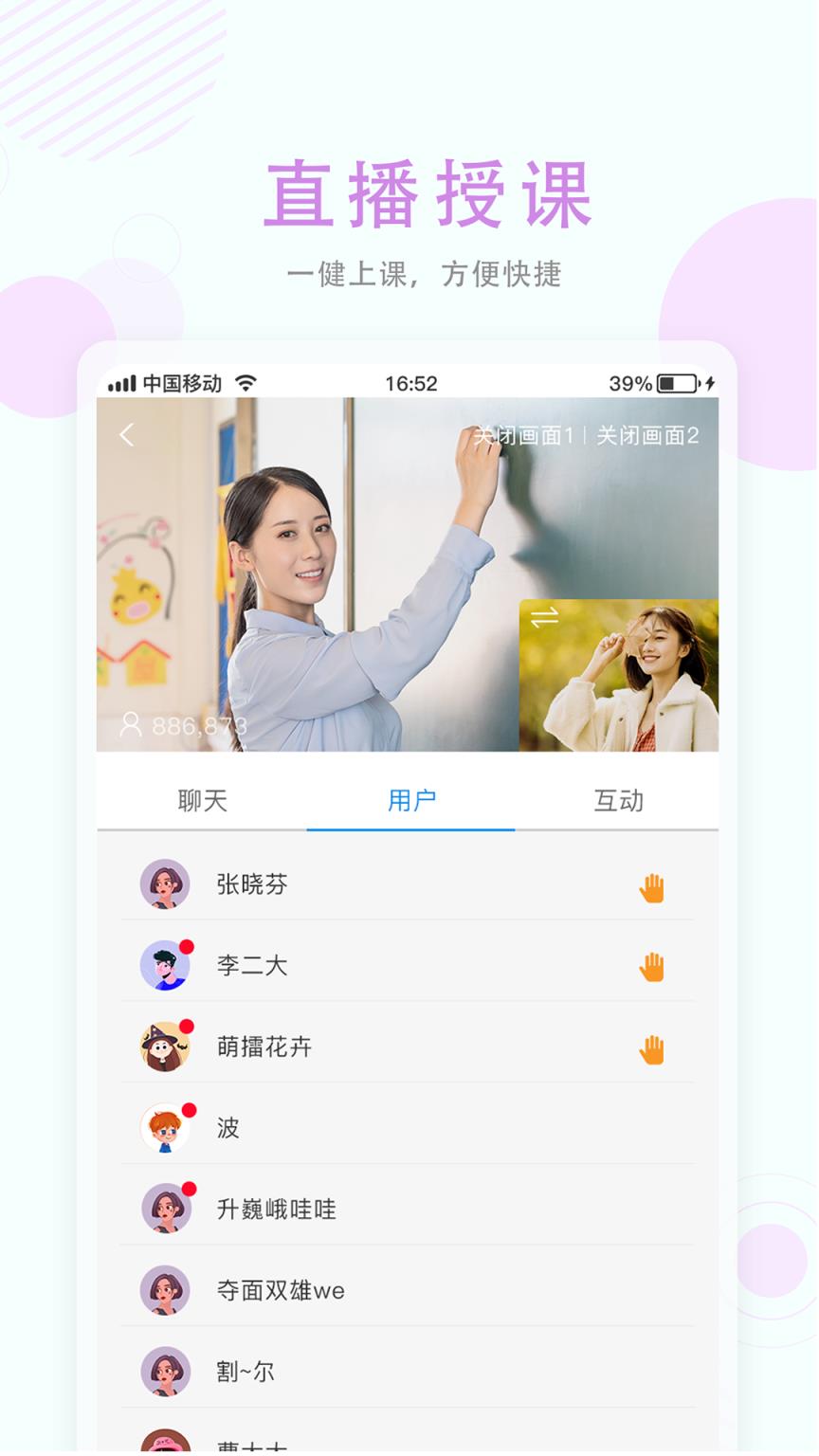
Task: Tap the back arrow to exit the live class
Action: tap(126, 434)
